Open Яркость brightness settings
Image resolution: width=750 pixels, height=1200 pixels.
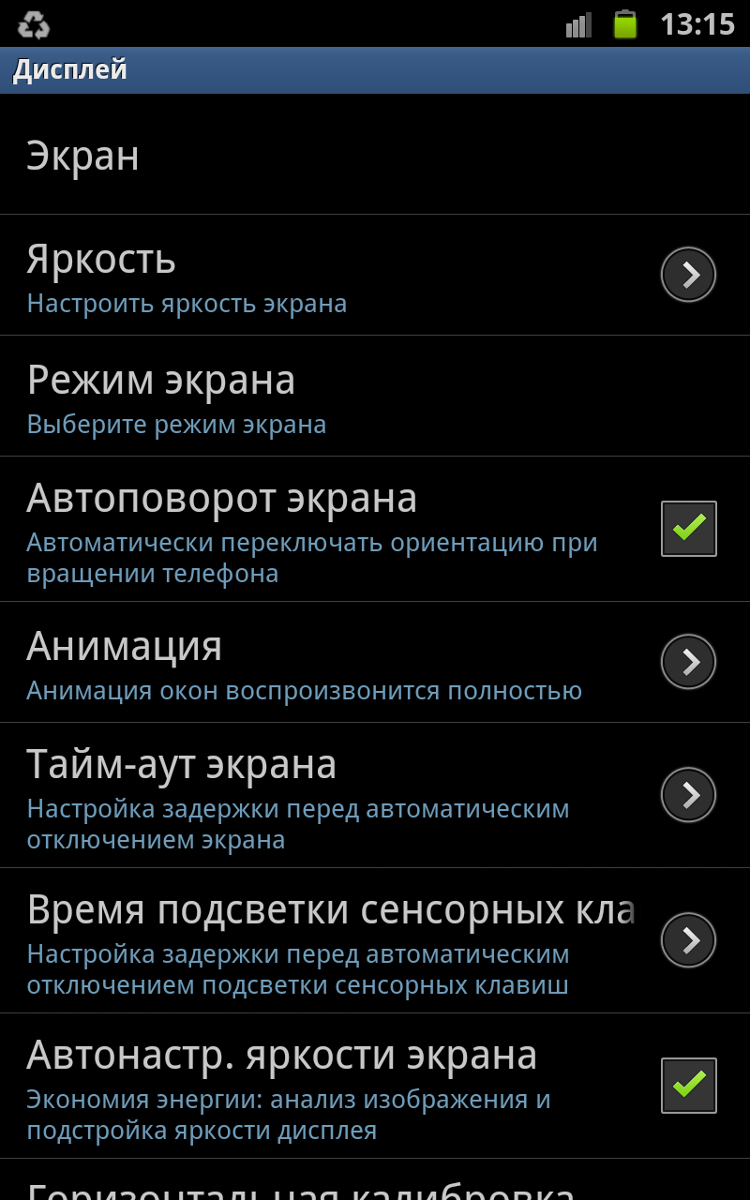(375, 275)
